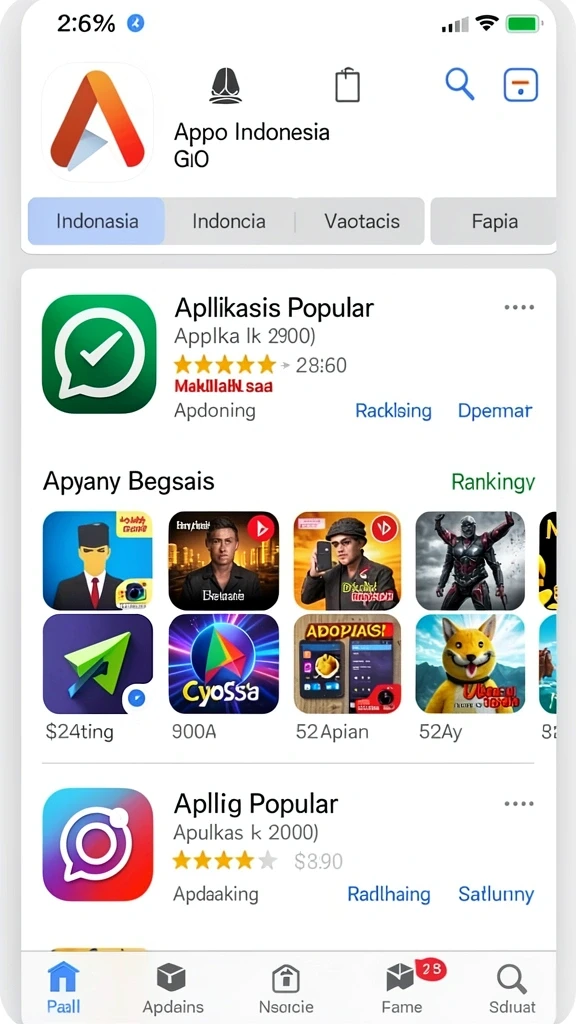Select the Indonasia segment
The height and width of the screenshot is (1024, 576).
pyautogui.click(x=97, y=221)
